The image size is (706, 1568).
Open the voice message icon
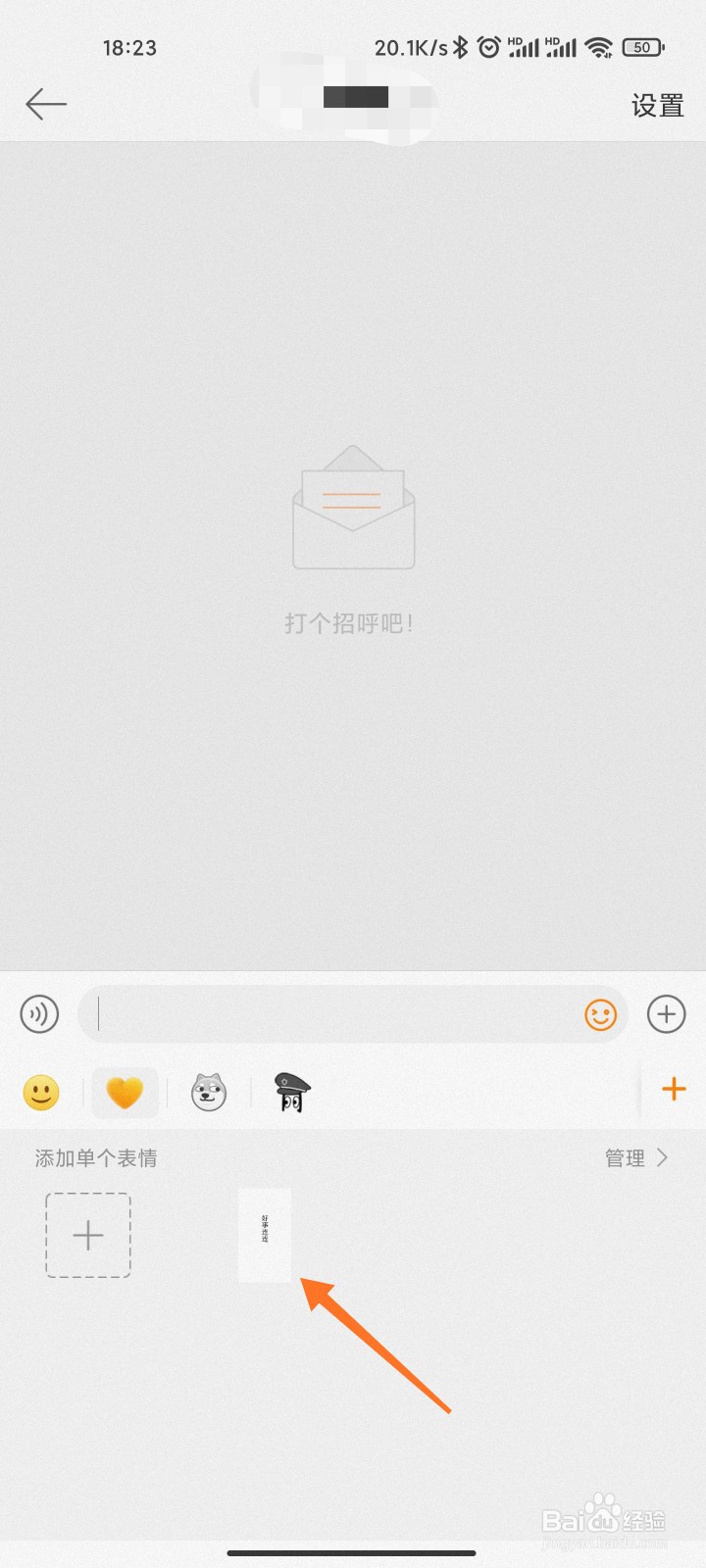tap(39, 1014)
